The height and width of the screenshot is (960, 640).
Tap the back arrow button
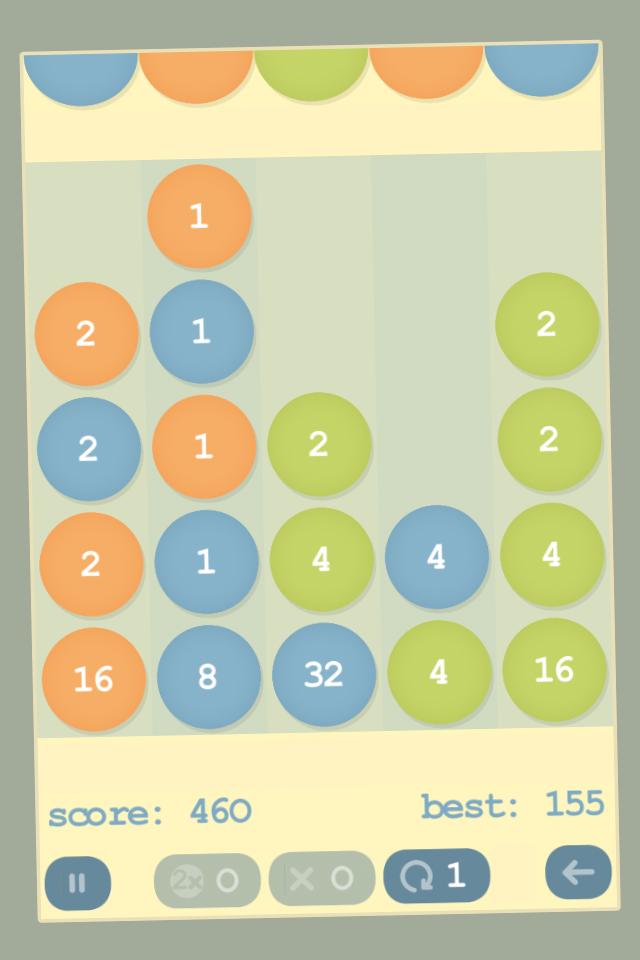click(x=578, y=872)
